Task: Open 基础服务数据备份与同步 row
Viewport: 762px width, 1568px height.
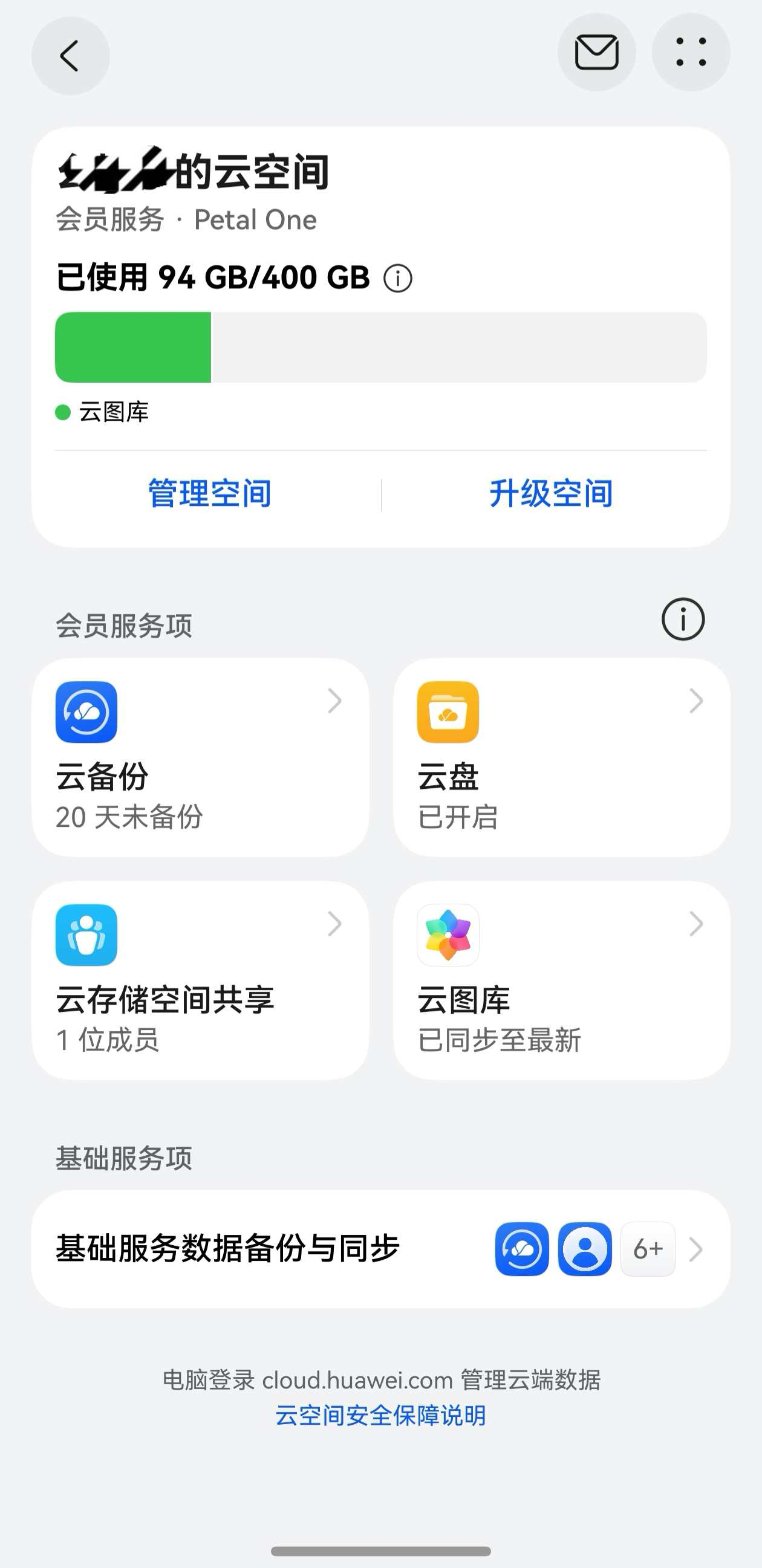Action: [x=380, y=1249]
